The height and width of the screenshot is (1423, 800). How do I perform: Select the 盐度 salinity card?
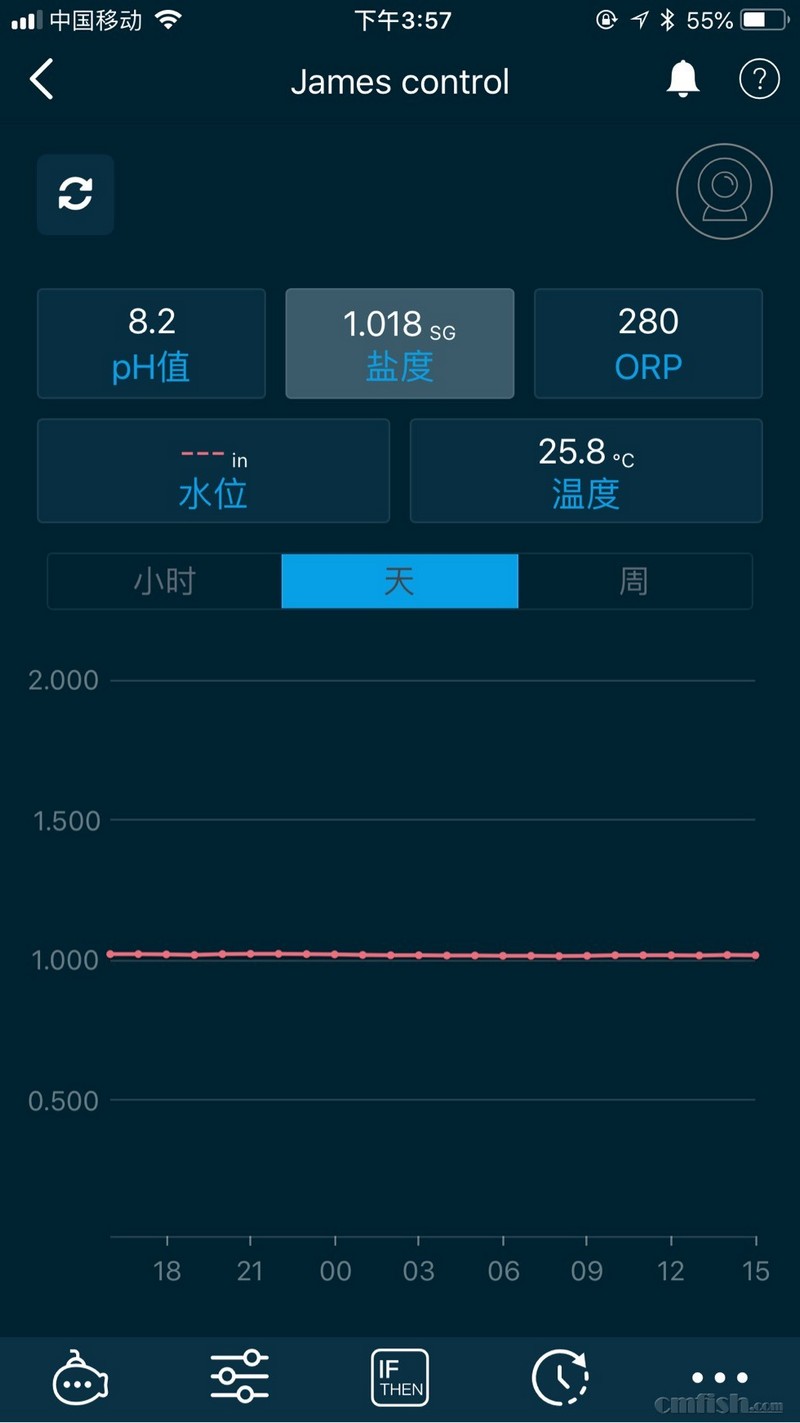point(400,344)
